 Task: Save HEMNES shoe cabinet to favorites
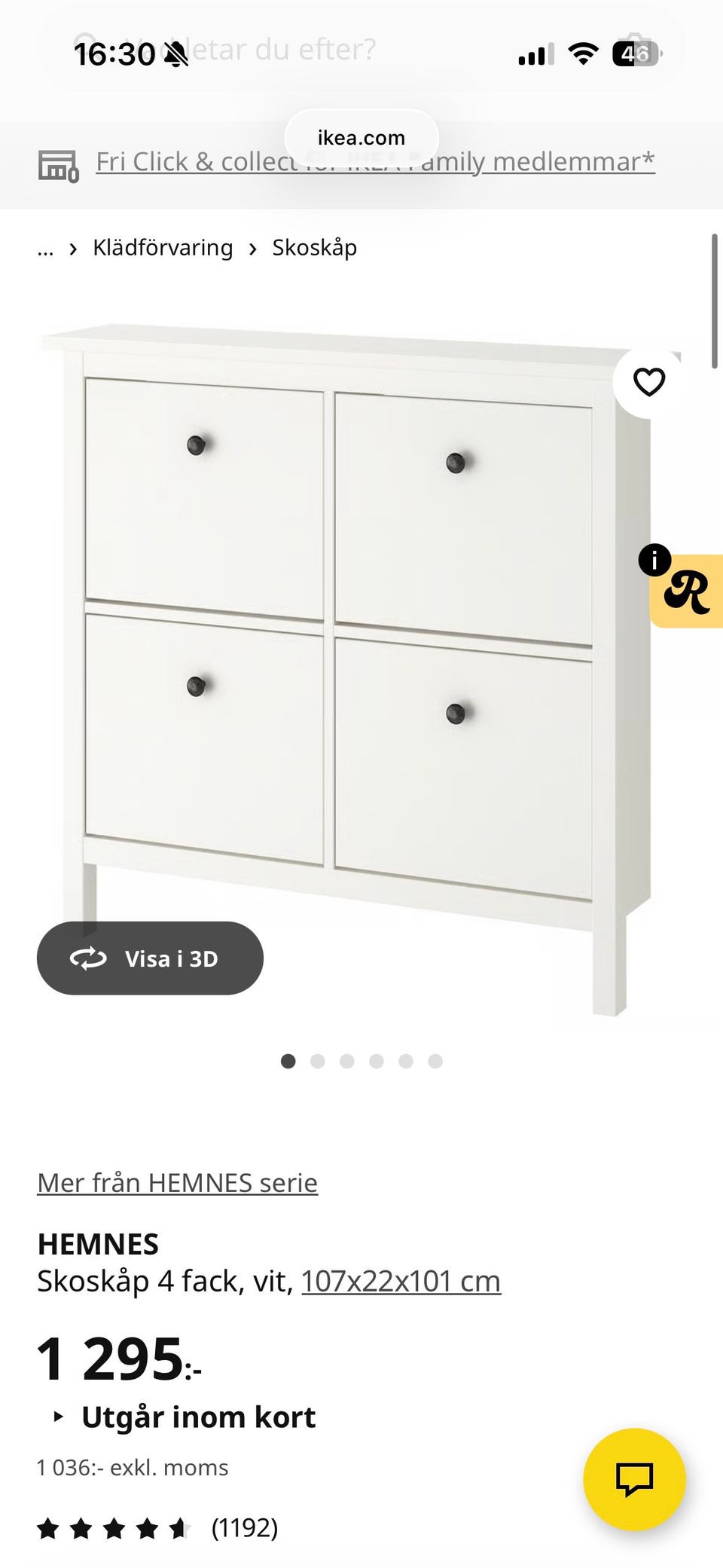tap(648, 382)
